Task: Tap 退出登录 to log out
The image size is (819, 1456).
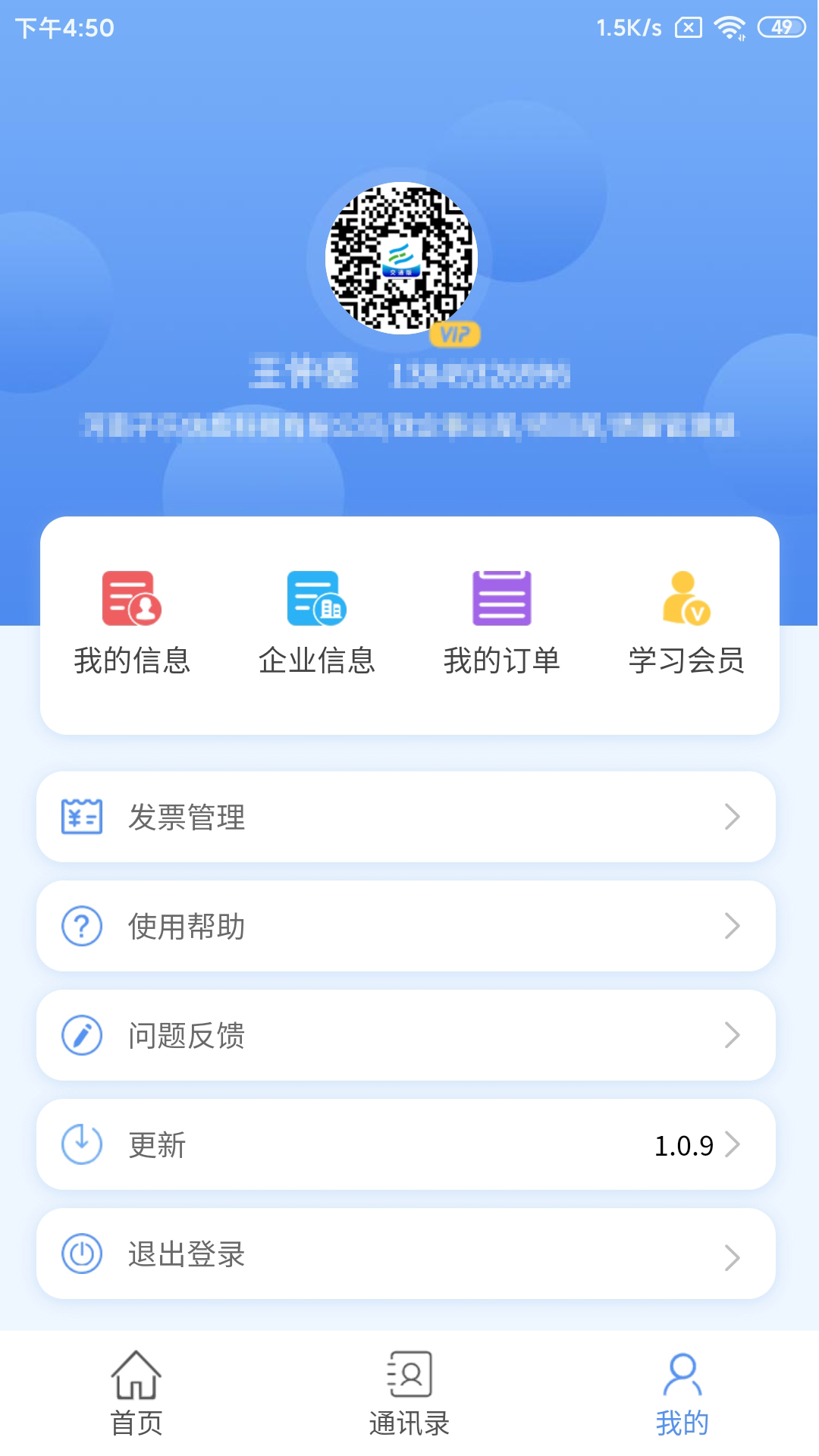Action: 187,1254
